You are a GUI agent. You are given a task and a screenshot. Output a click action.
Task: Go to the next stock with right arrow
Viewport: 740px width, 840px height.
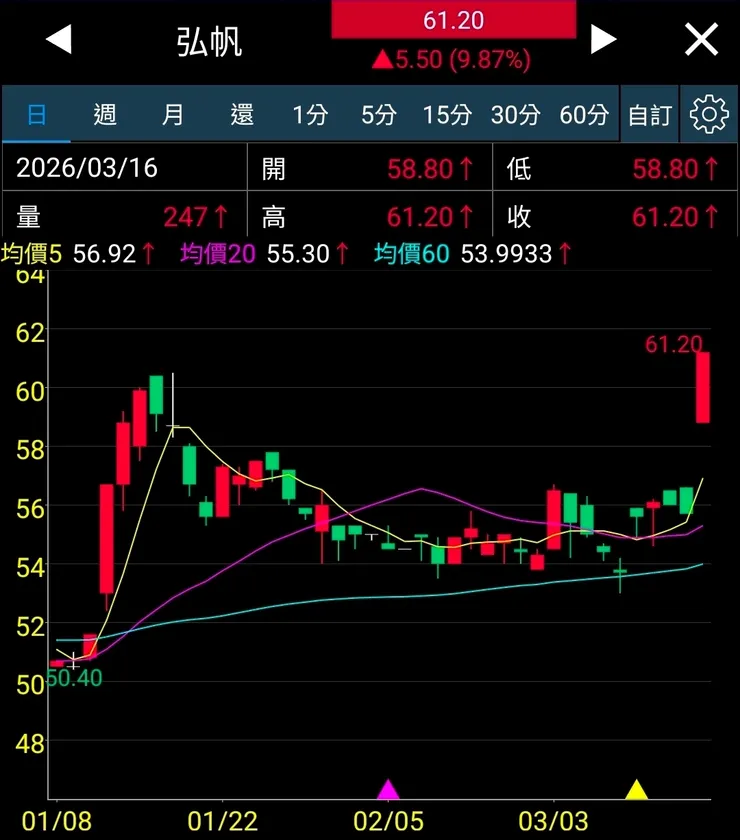click(x=603, y=40)
